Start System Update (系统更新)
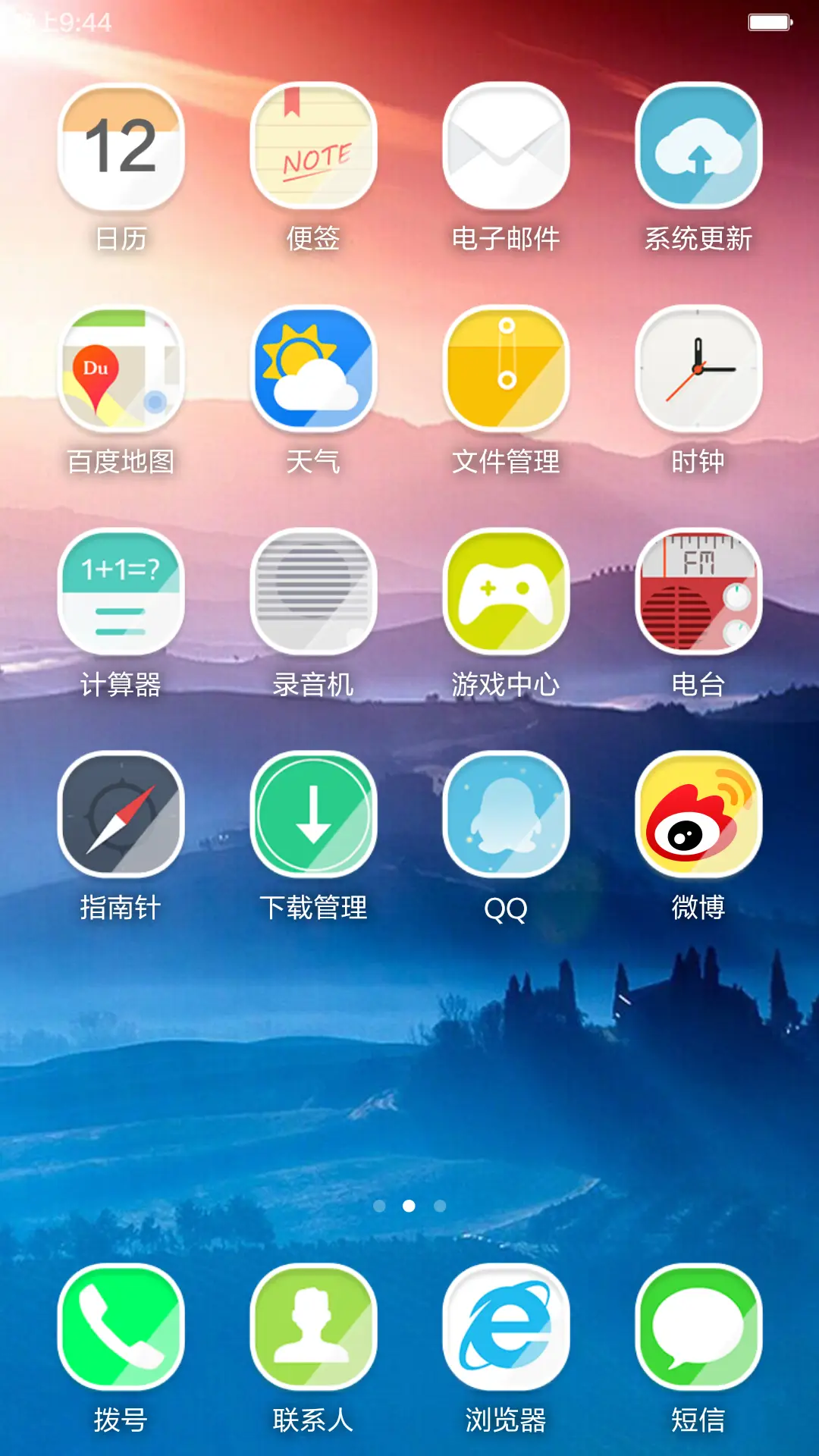 699,148
